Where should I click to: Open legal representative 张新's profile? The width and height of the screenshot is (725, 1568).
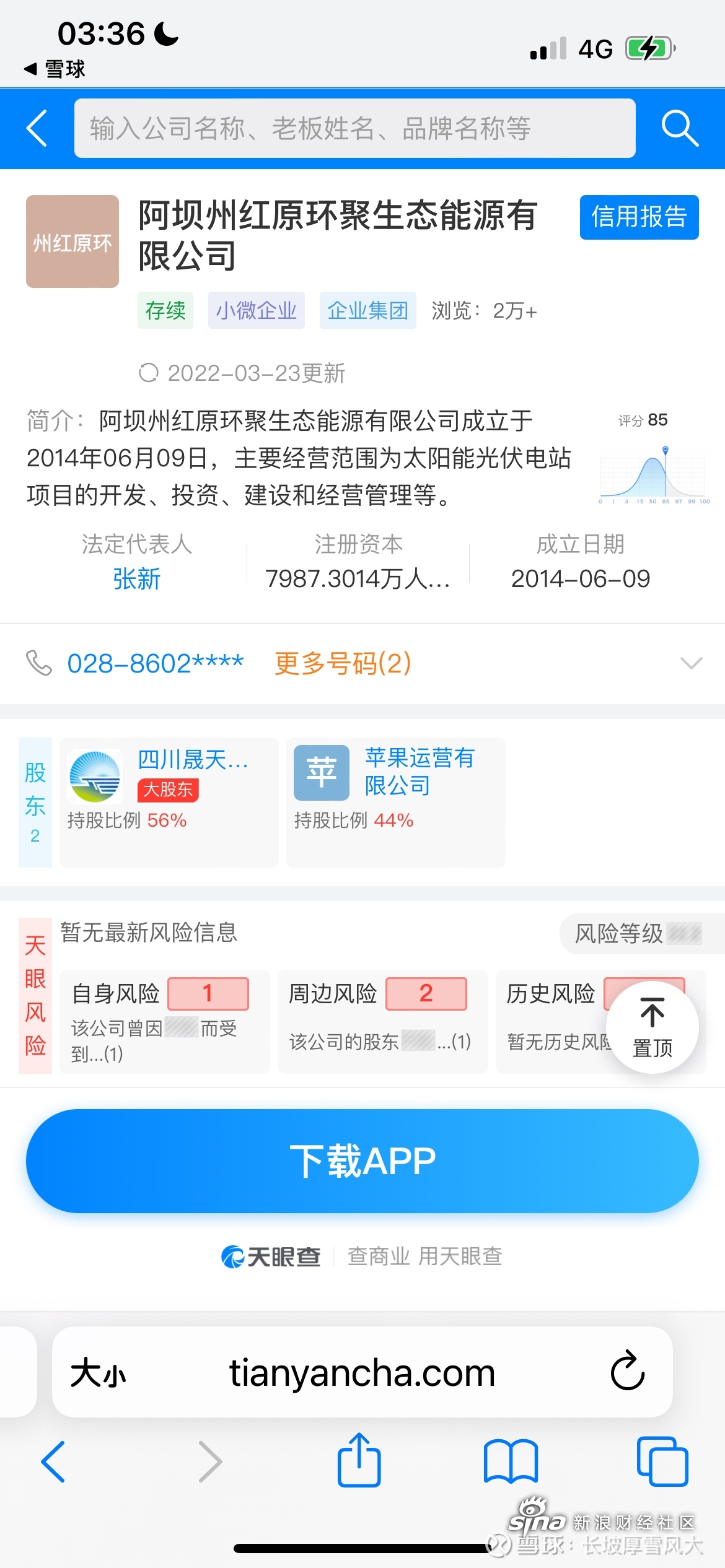[136, 579]
